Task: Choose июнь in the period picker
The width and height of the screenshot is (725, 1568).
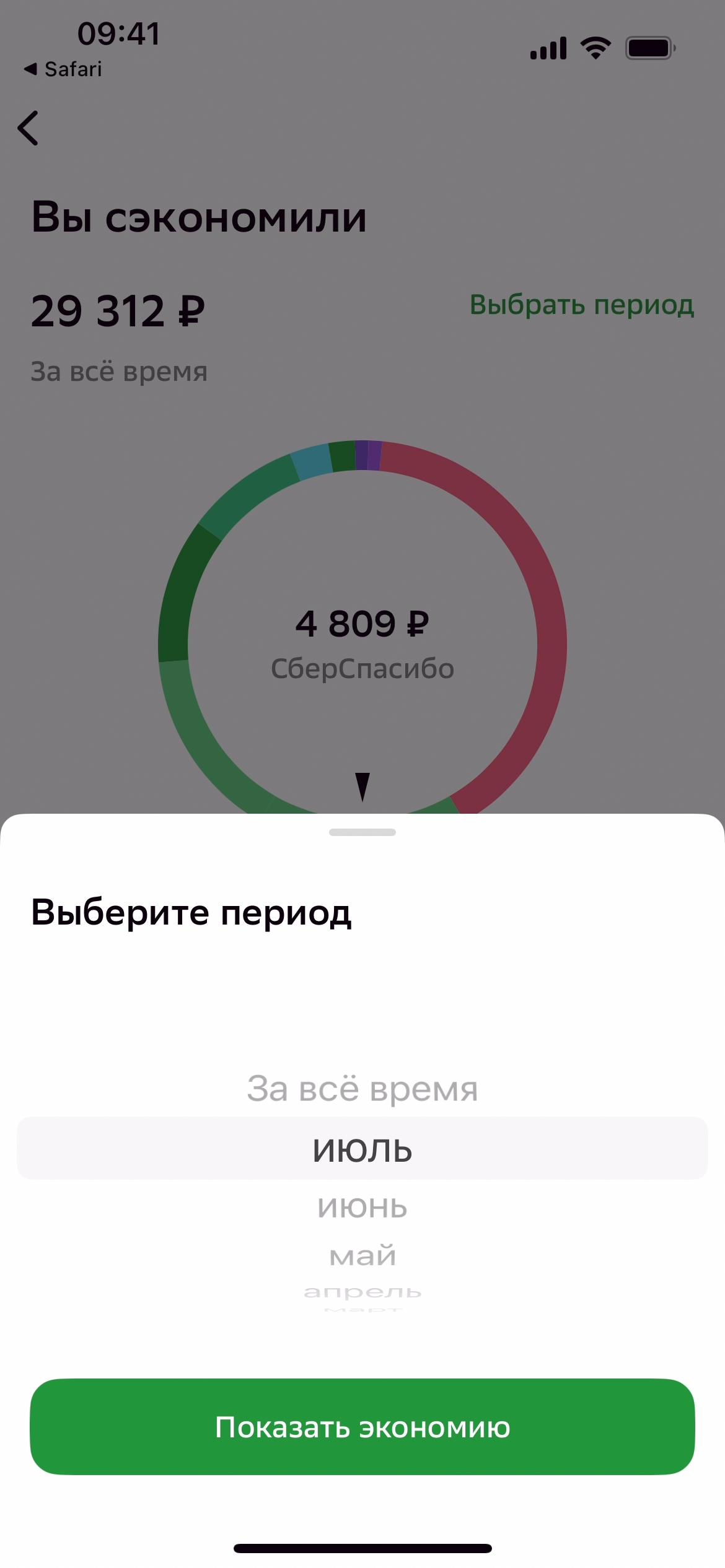Action: [362, 1207]
